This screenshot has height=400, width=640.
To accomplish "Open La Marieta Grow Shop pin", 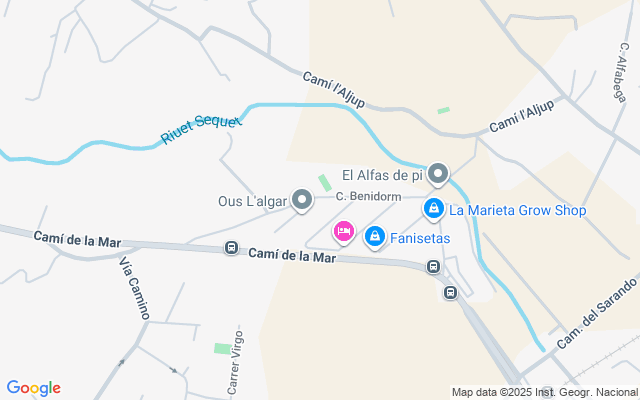I will (433, 209).
